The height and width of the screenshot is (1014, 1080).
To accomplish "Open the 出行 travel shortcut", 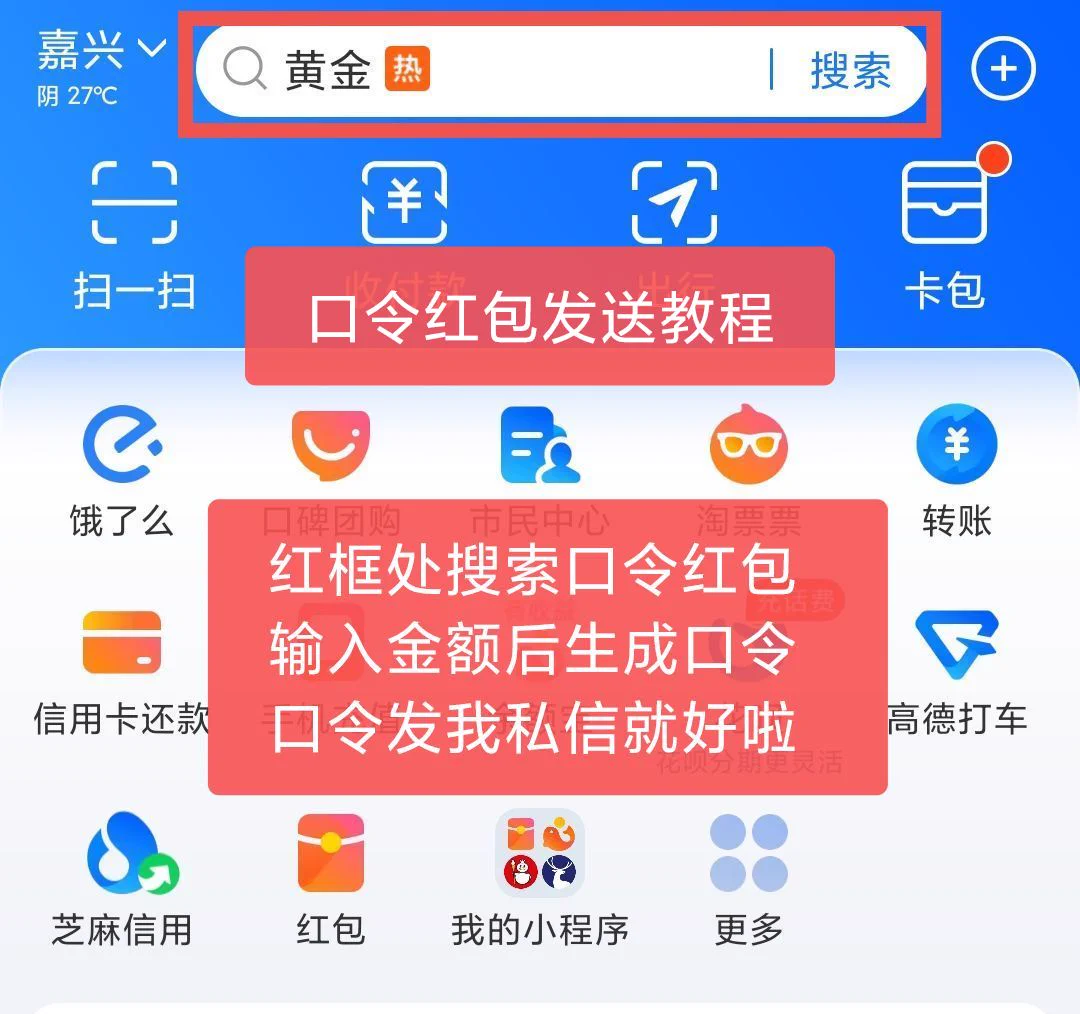I will coord(674,205).
